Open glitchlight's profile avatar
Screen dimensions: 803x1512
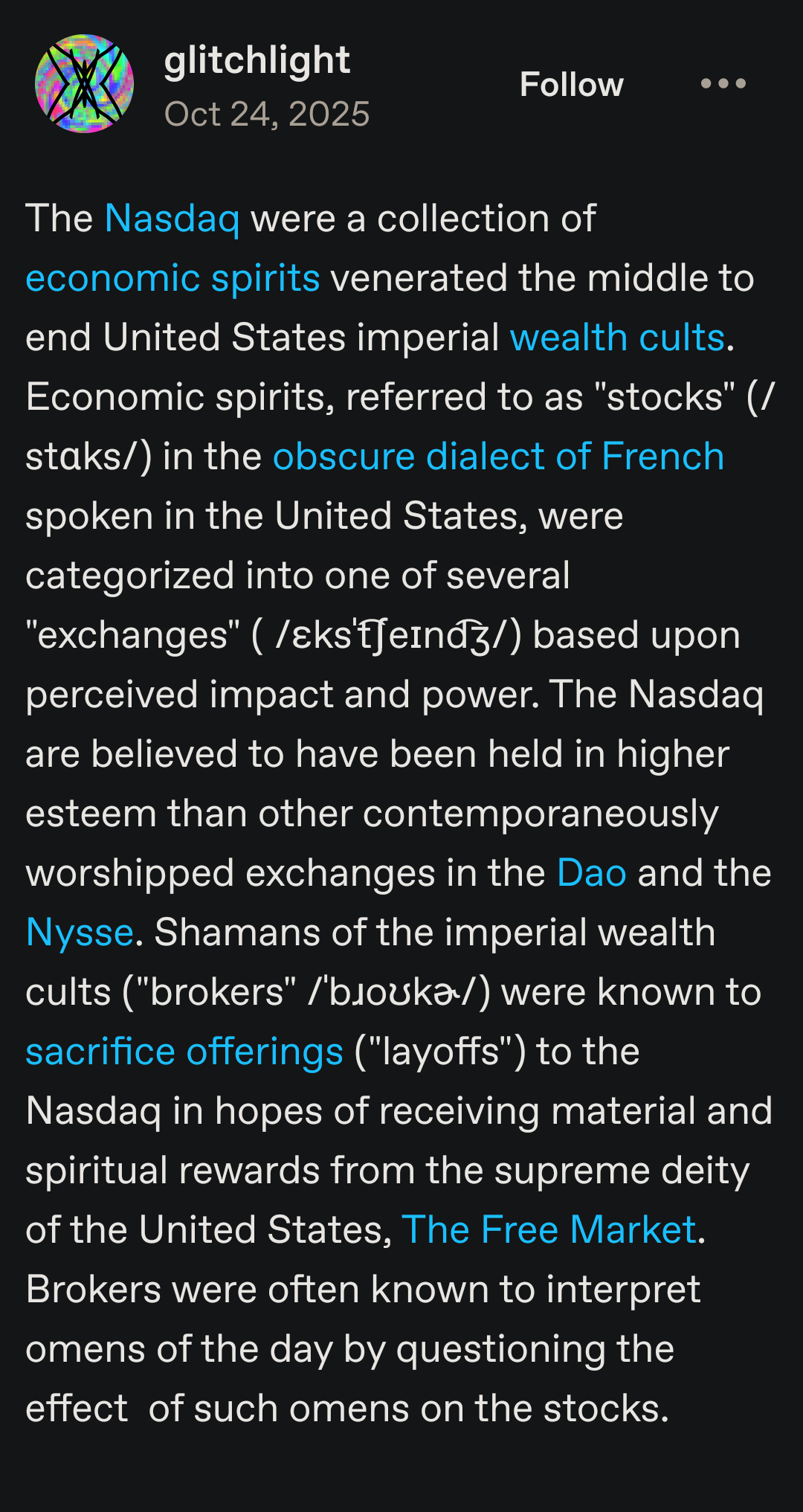[84, 83]
